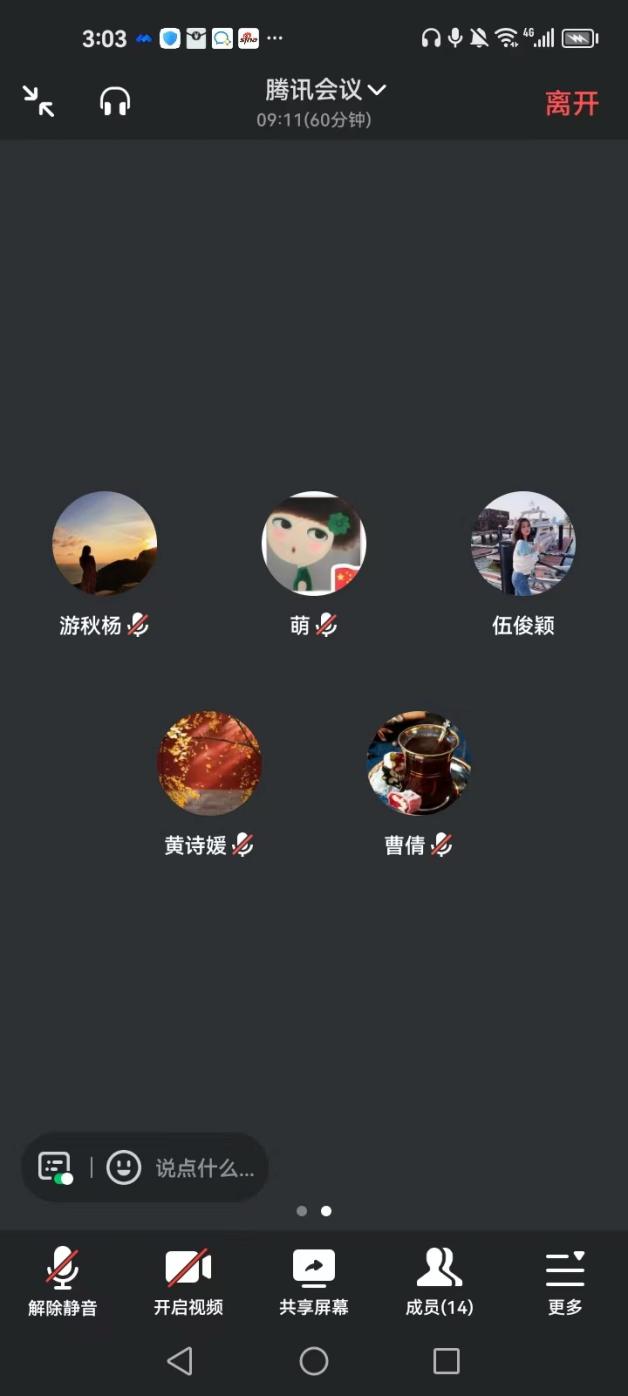628x1396 pixels.
Task: Type in the 说点什么 chat field
Action: click(x=205, y=1168)
